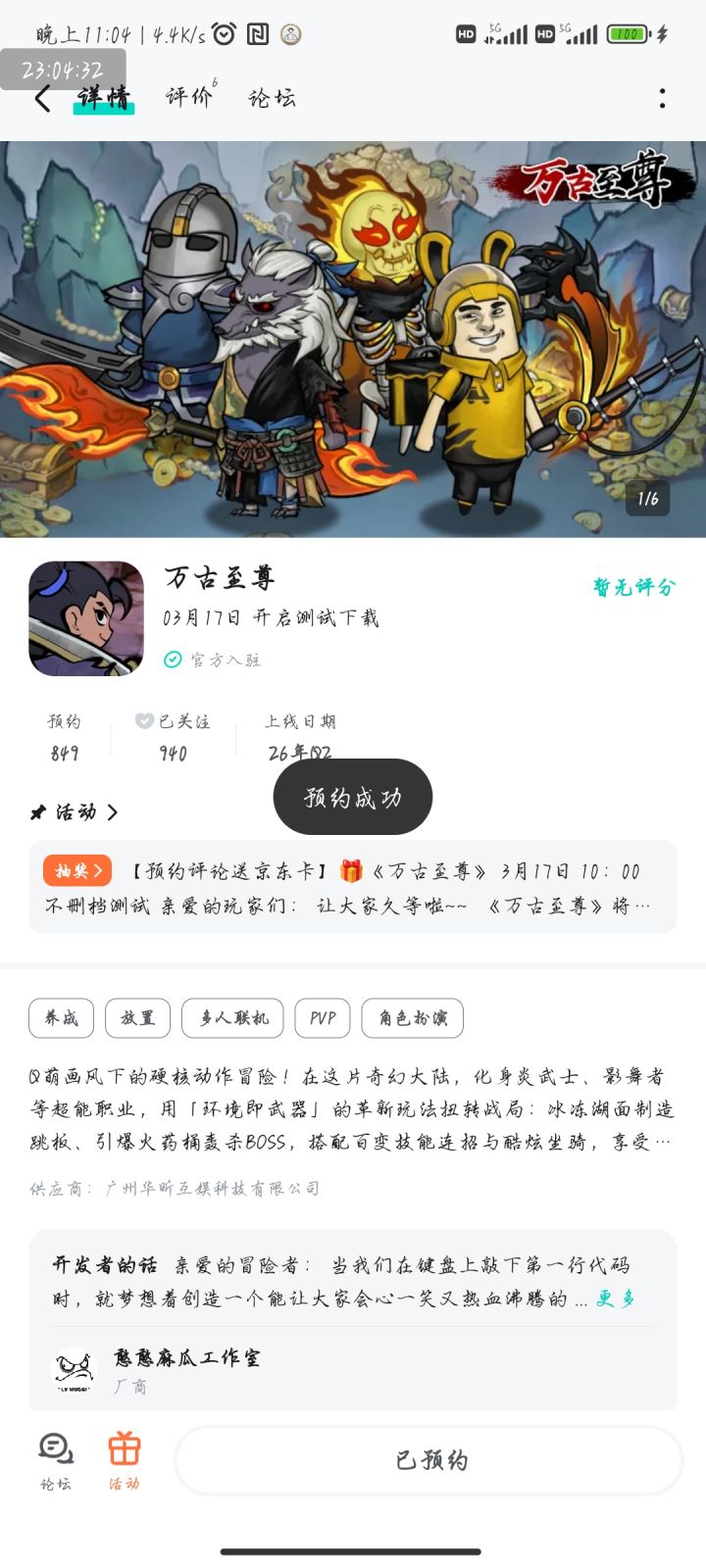The image size is (706, 1568).
Task: Select the PVP tag
Action: [322, 1018]
